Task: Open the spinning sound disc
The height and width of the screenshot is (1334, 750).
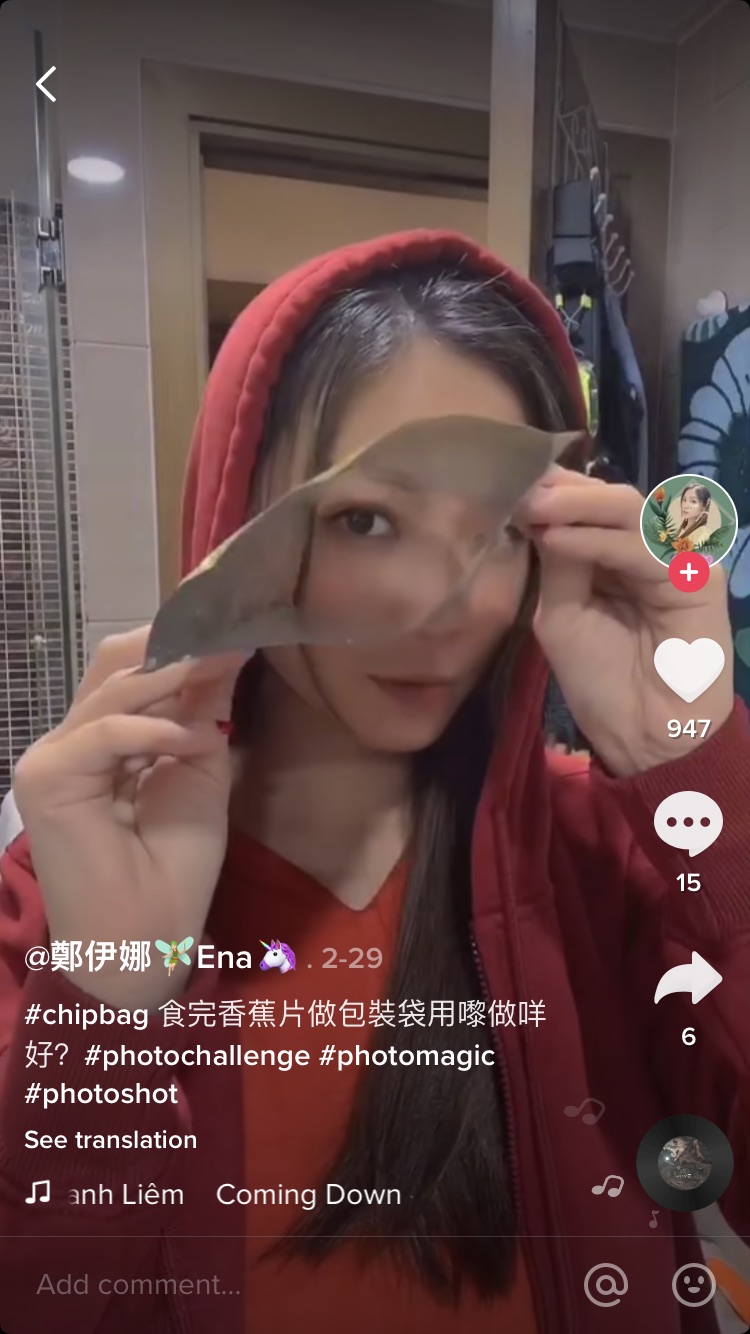Action: pyautogui.click(x=685, y=1162)
